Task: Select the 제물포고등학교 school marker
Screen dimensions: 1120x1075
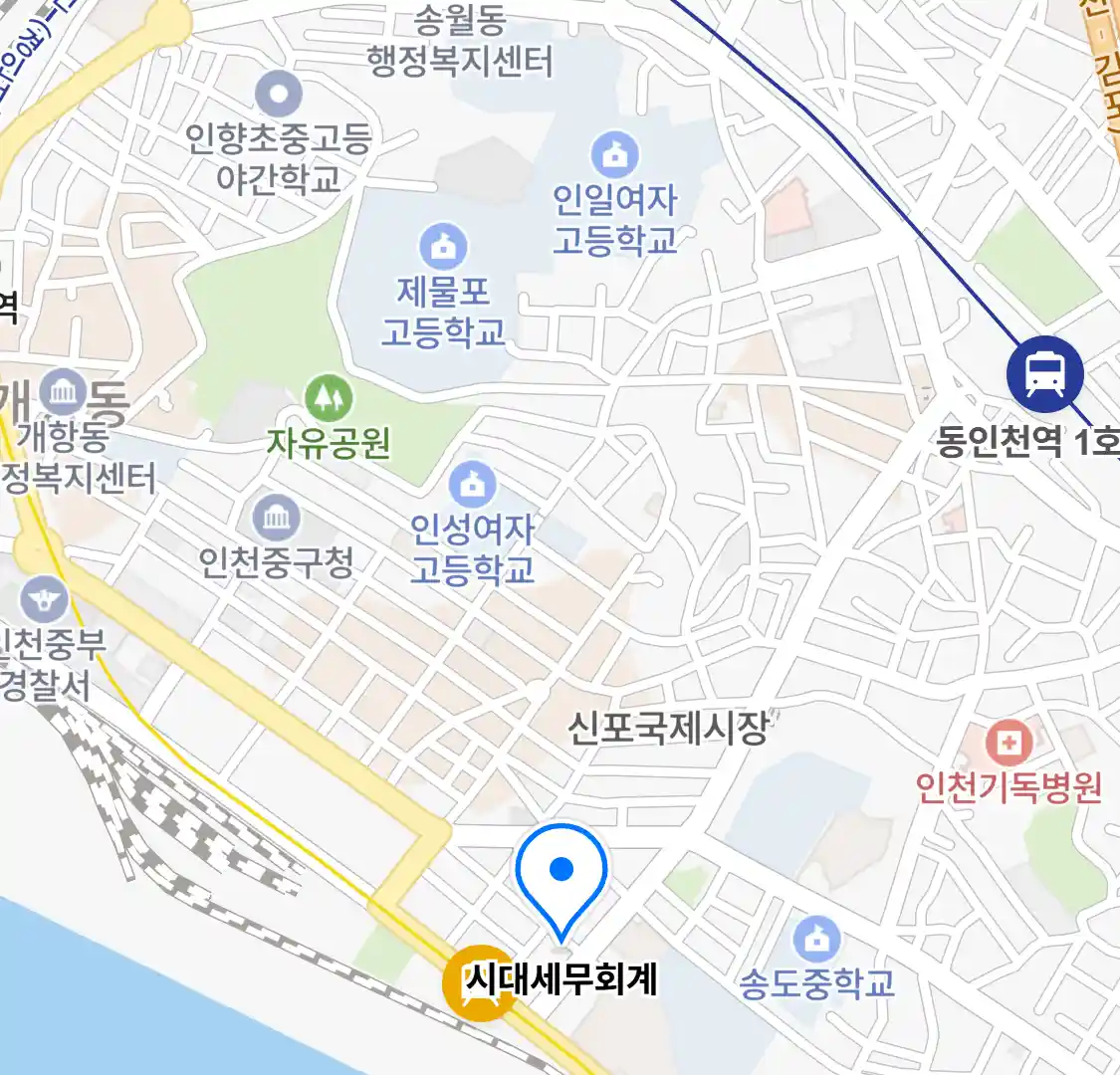Action: pyautogui.click(x=443, y=246)
